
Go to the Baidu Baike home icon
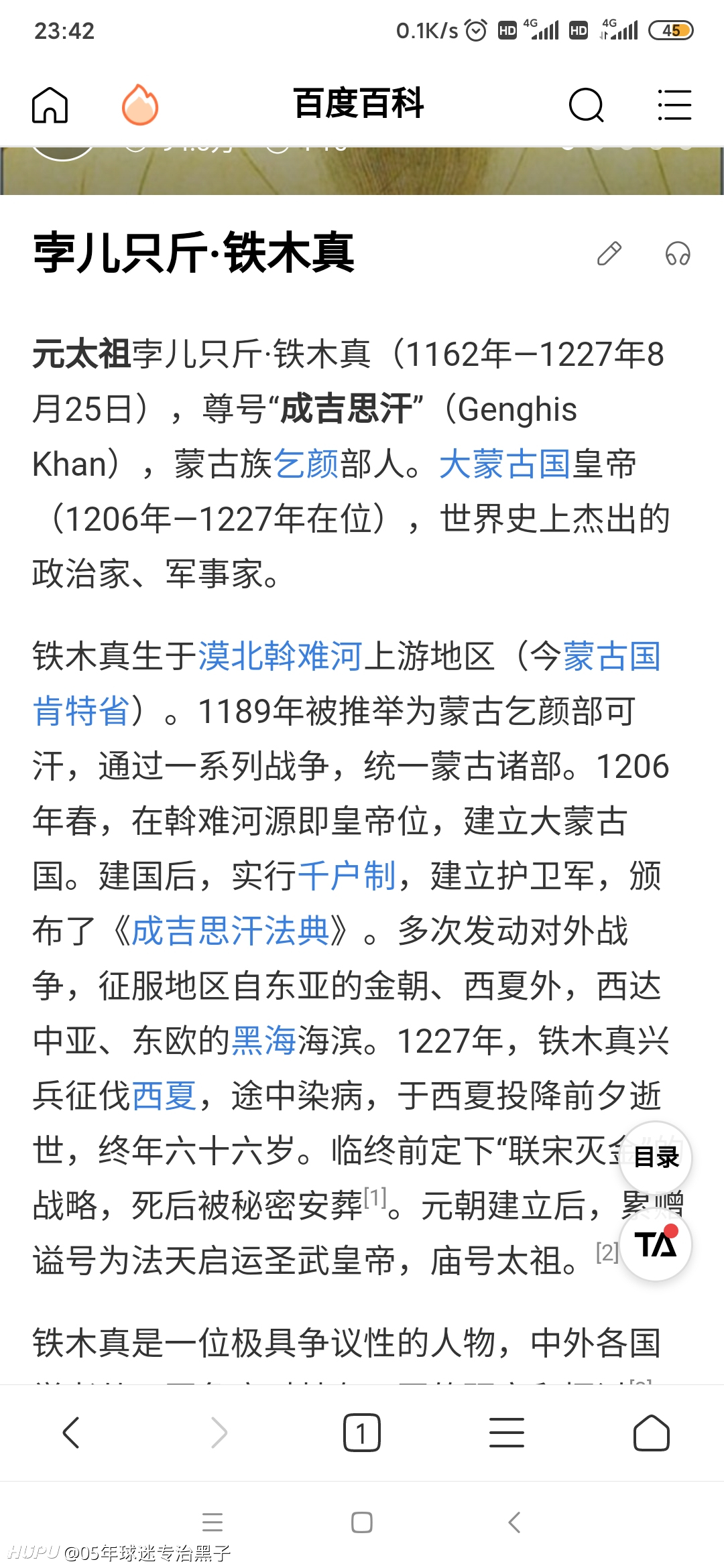coord(50,105)
